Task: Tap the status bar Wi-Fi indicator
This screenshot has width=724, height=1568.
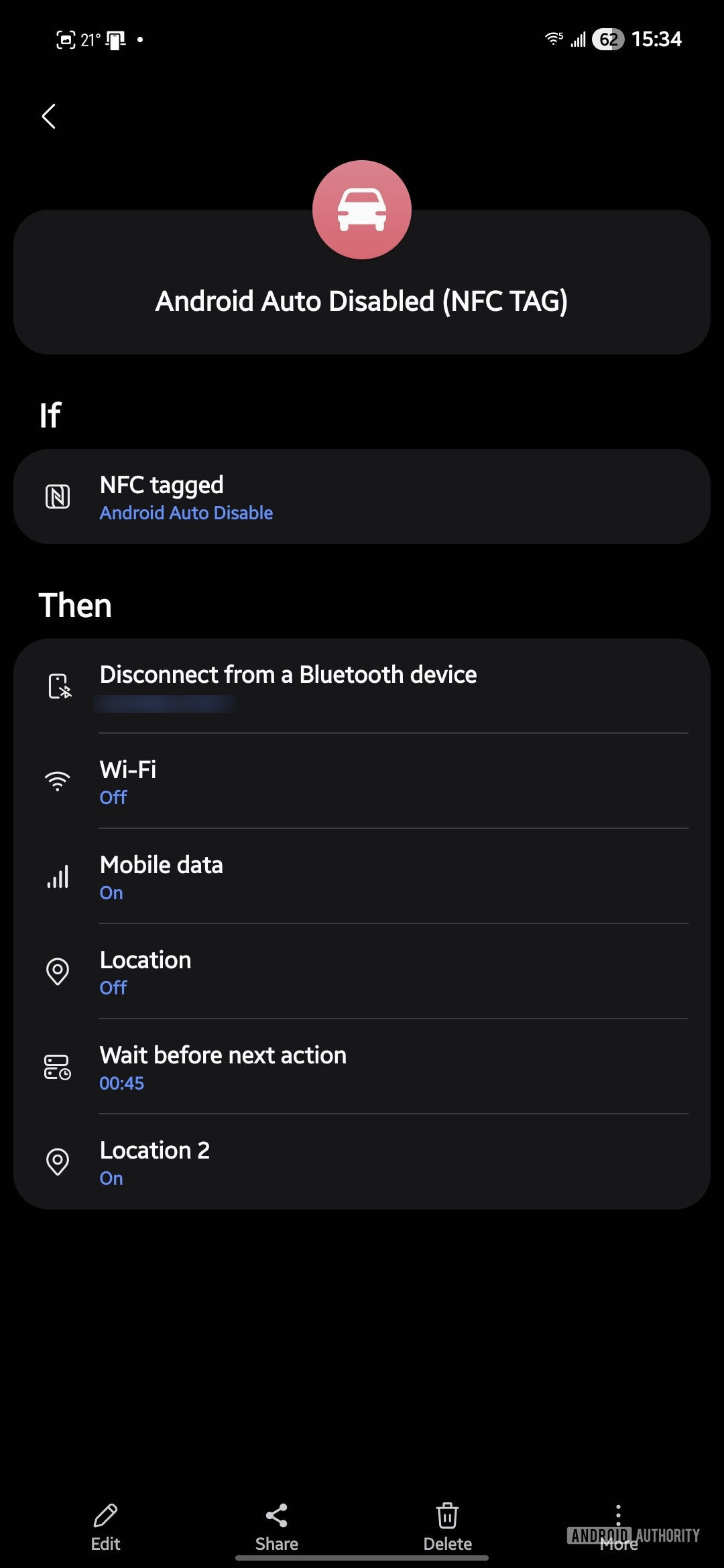Action: point(551,39)
